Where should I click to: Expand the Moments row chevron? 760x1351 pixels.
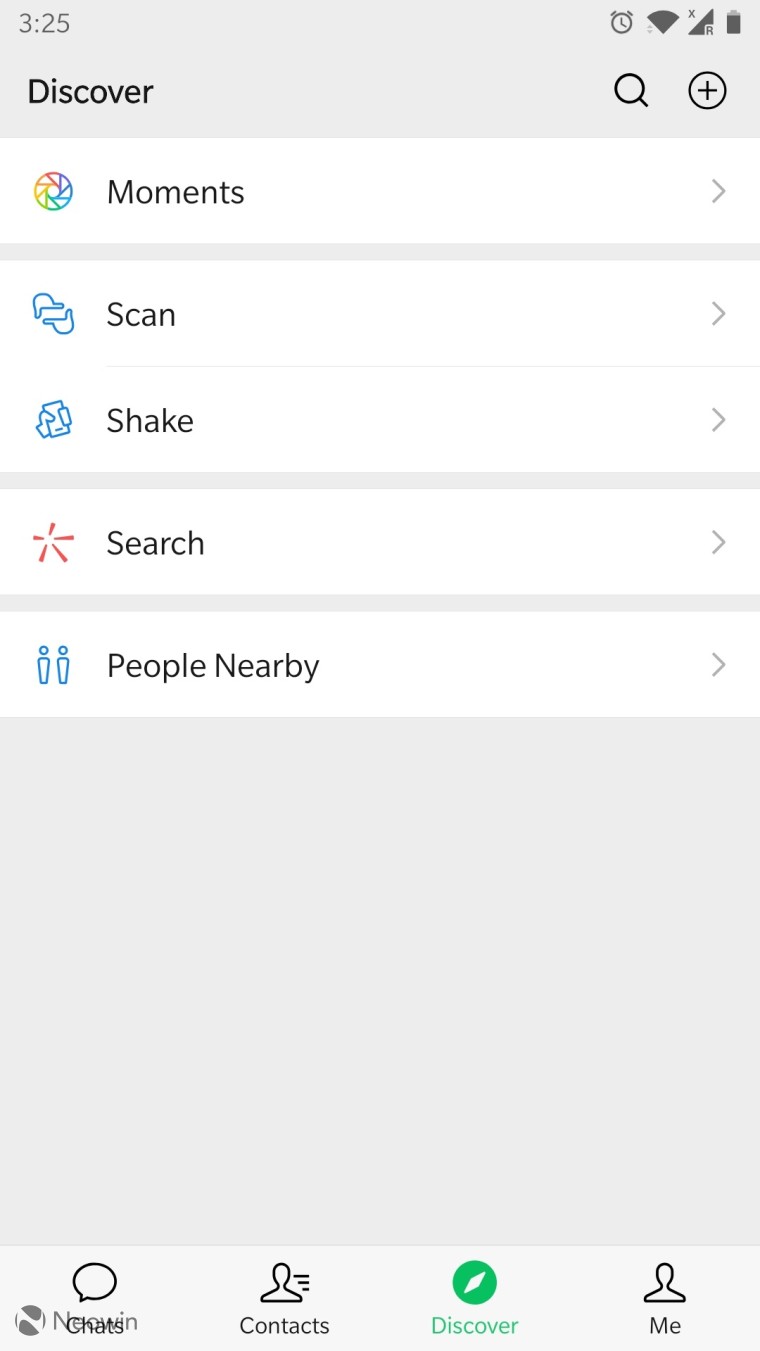(718, 190)
